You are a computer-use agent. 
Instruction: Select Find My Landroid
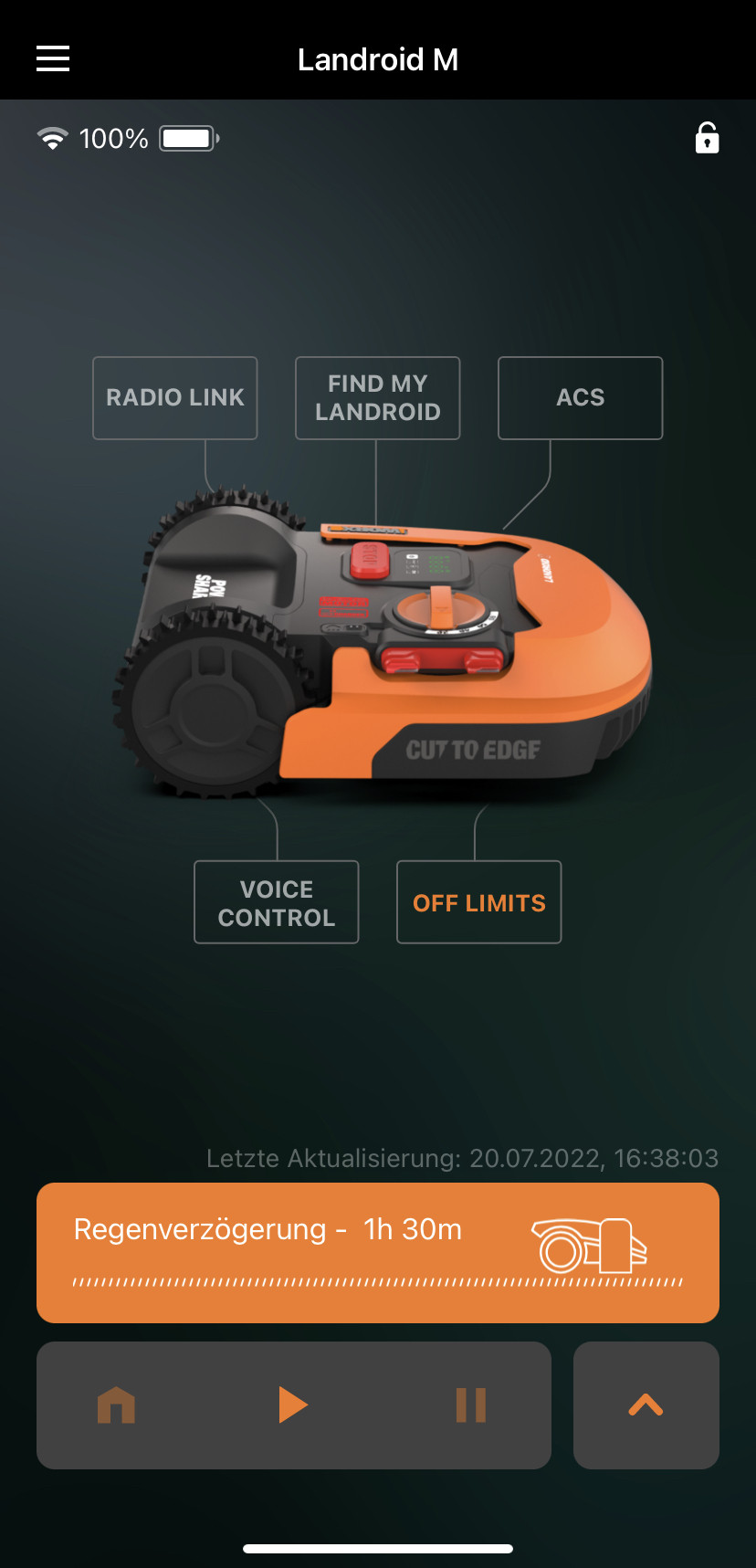[x=377, y=398]
